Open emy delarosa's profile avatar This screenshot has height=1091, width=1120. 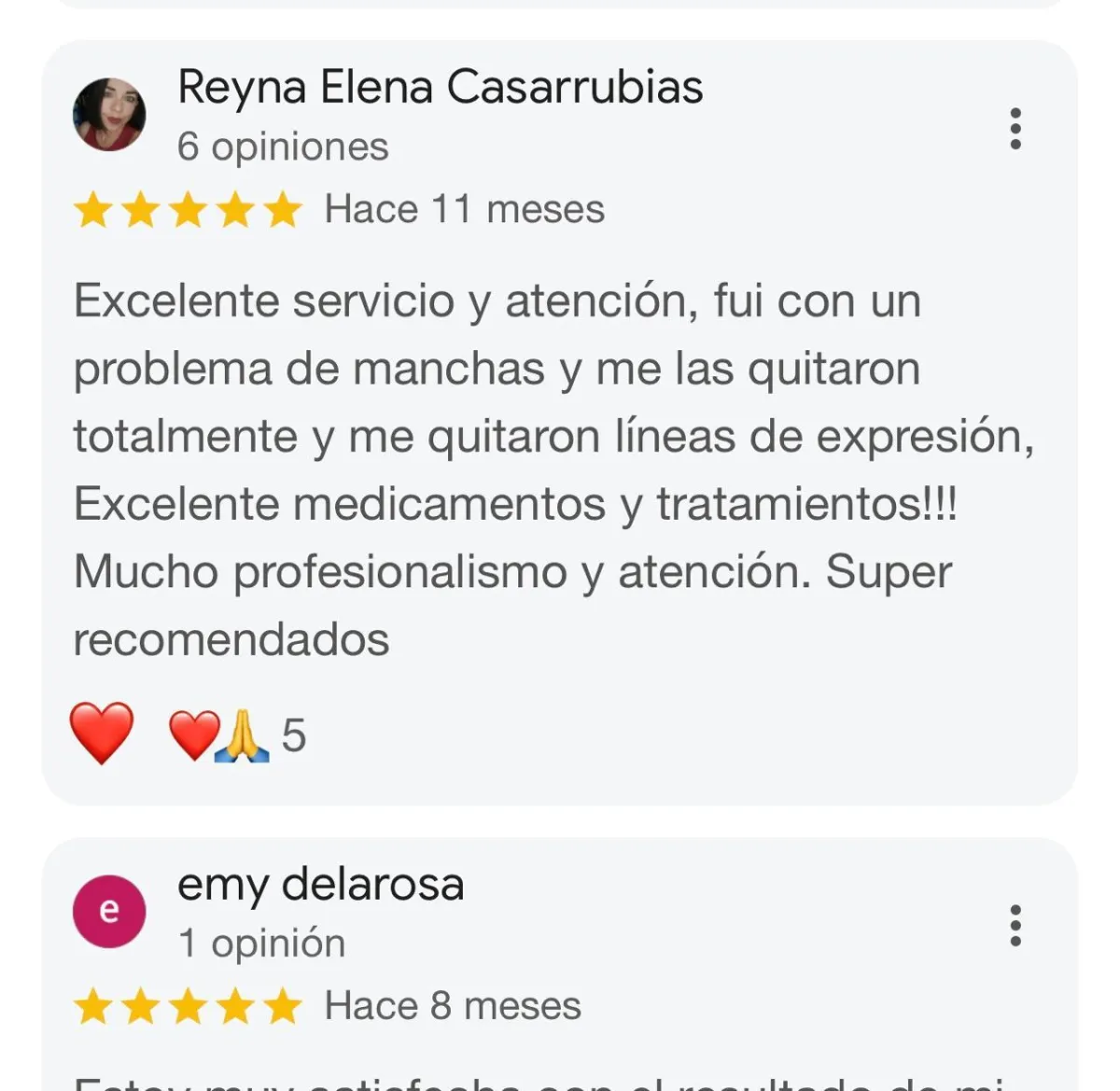(x=109, y=911)
